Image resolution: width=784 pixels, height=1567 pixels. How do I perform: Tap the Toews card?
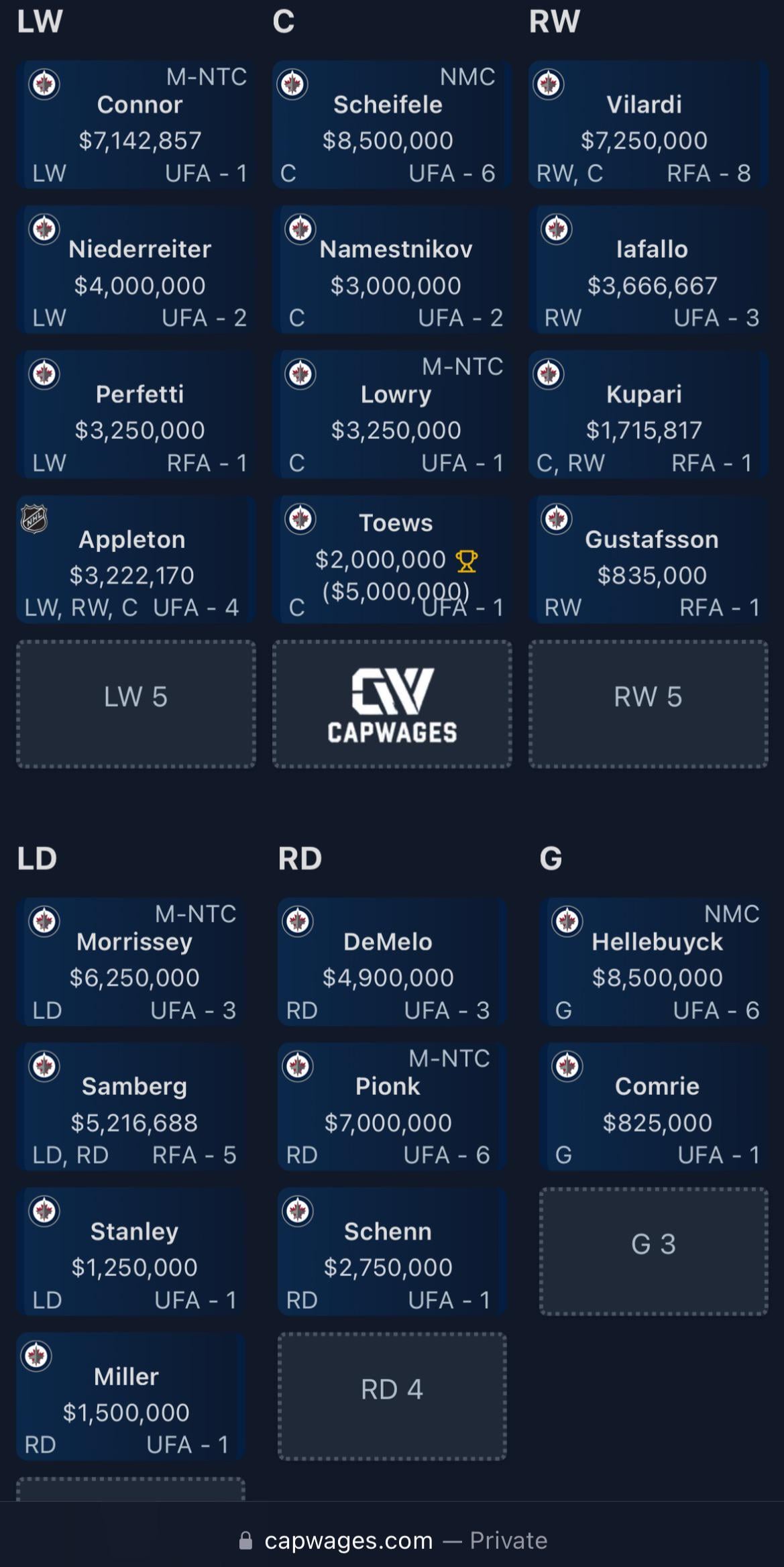pos(392,559)
